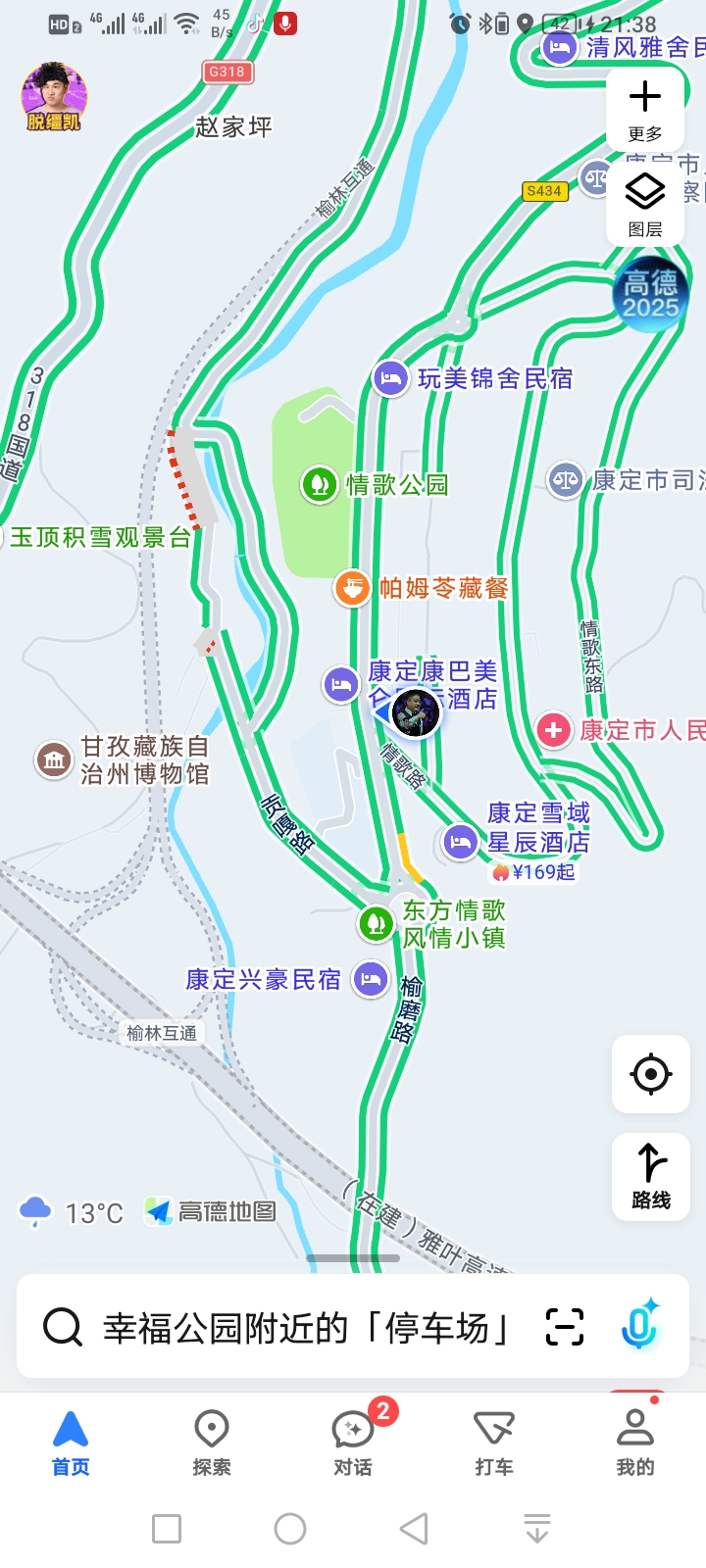Open the 更多 menu button
Image resolution: width=706 pixels, height=1568 pixels.
644,108
